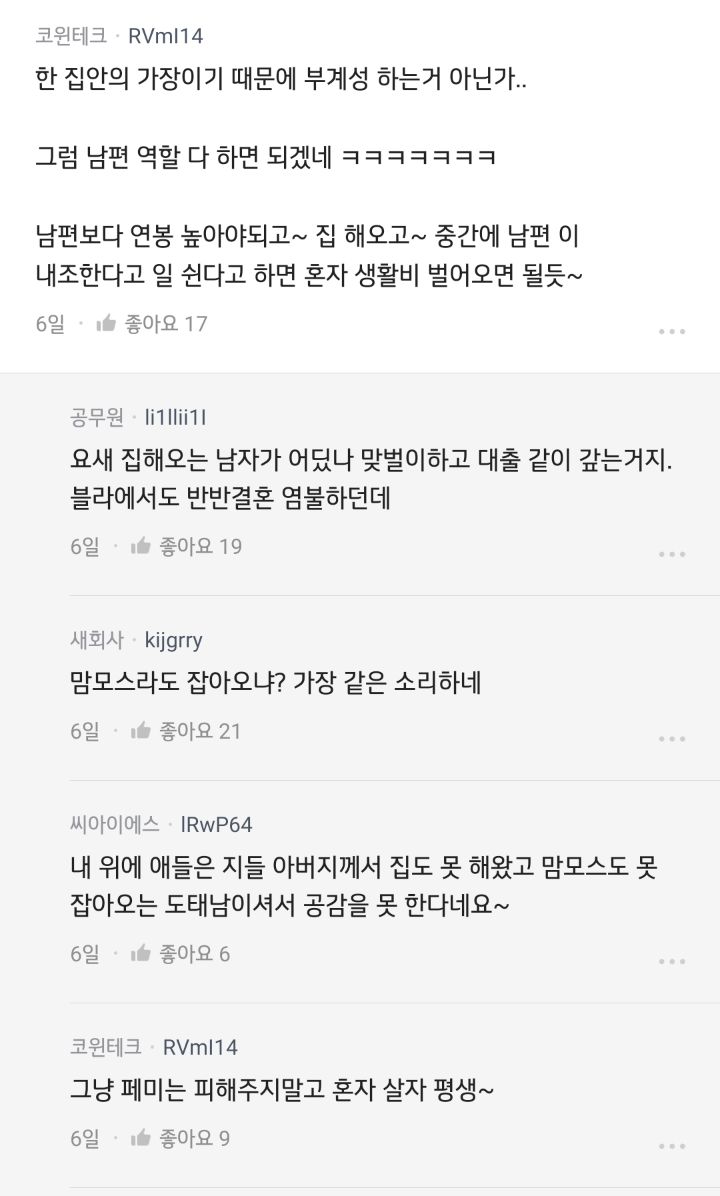Select the username kijgrry to view profile
This screenshot has width=720, height=1196.
177,642
